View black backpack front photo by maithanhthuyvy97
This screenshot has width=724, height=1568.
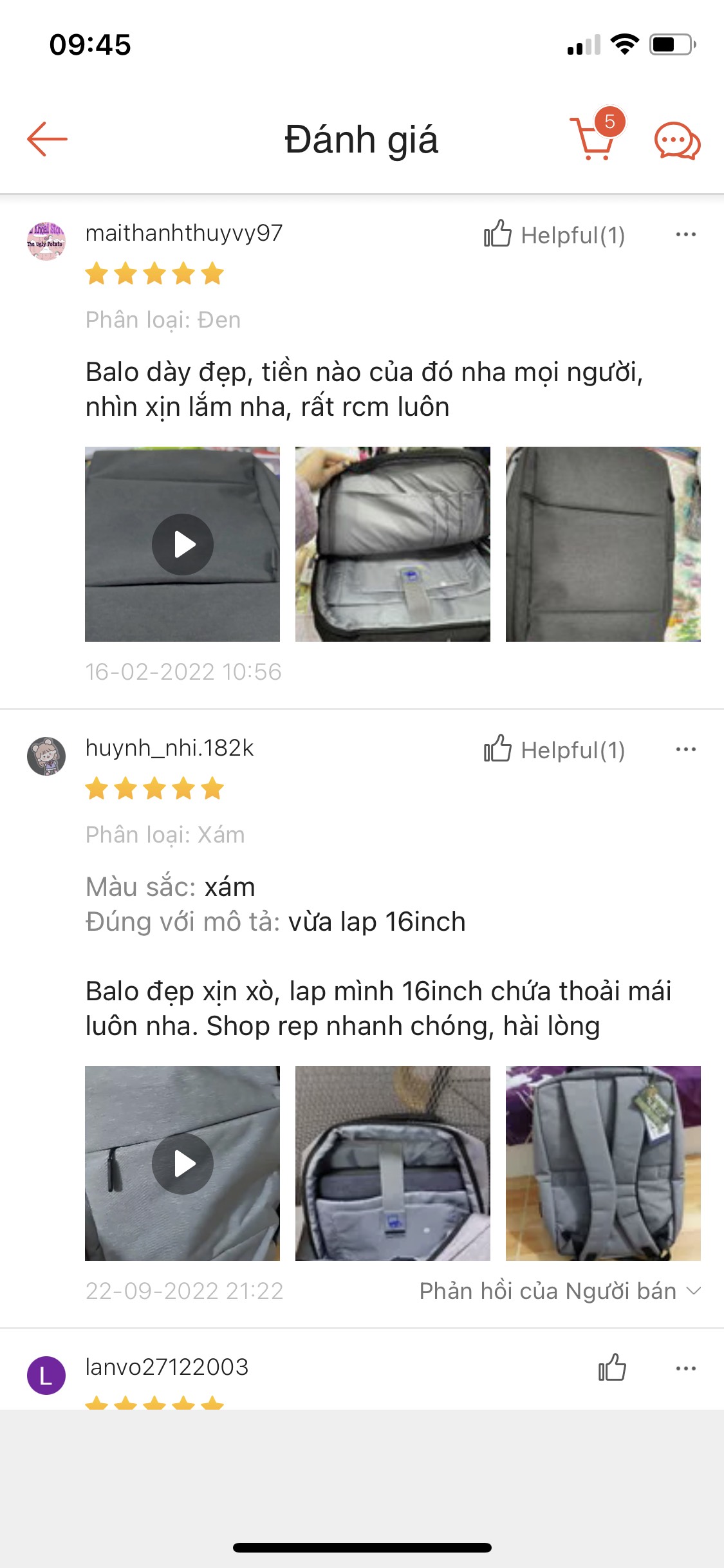[x=603, y=545]
